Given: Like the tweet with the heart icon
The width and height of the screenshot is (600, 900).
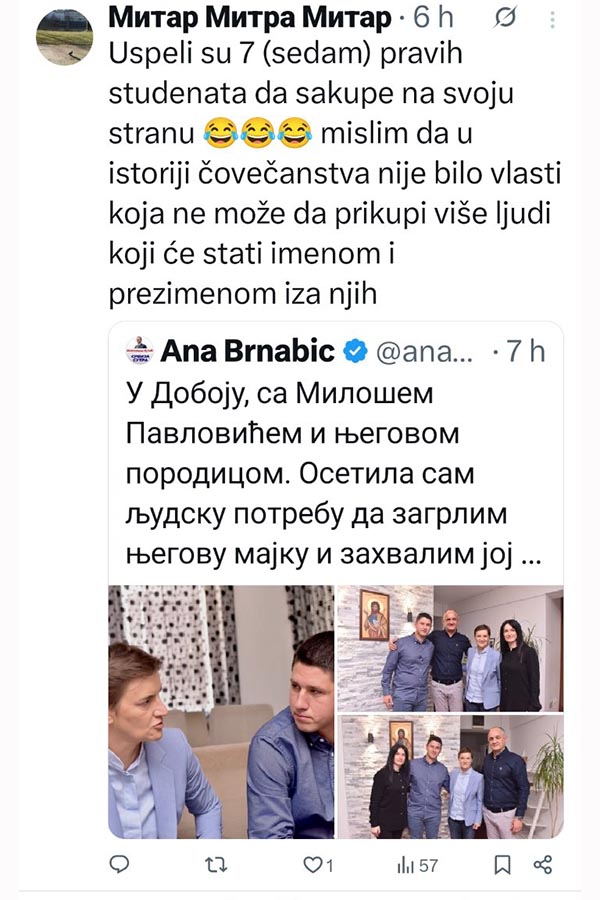Looking at the screenshot, I should click(313, 864).
